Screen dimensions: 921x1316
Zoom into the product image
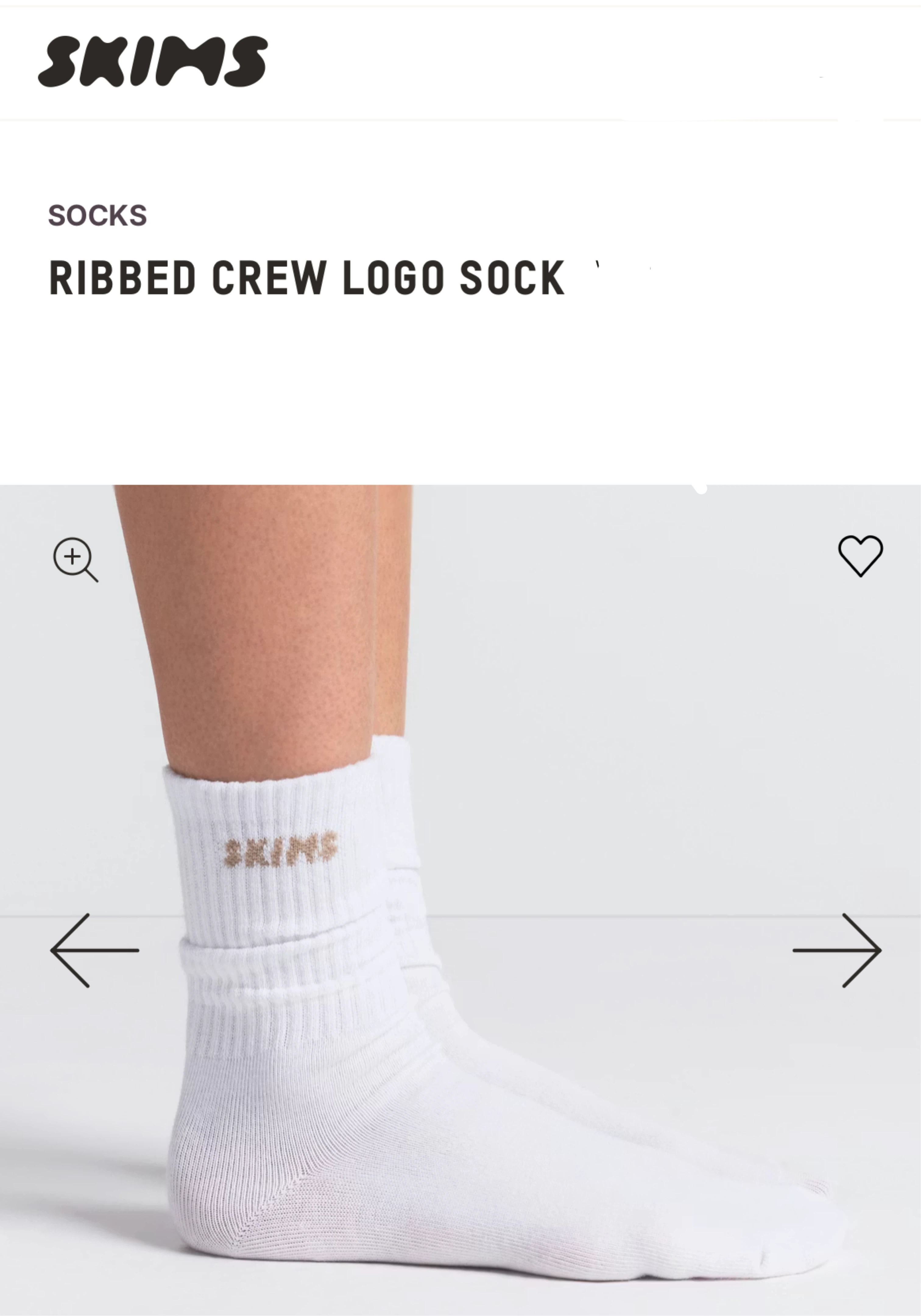(75, 559)
